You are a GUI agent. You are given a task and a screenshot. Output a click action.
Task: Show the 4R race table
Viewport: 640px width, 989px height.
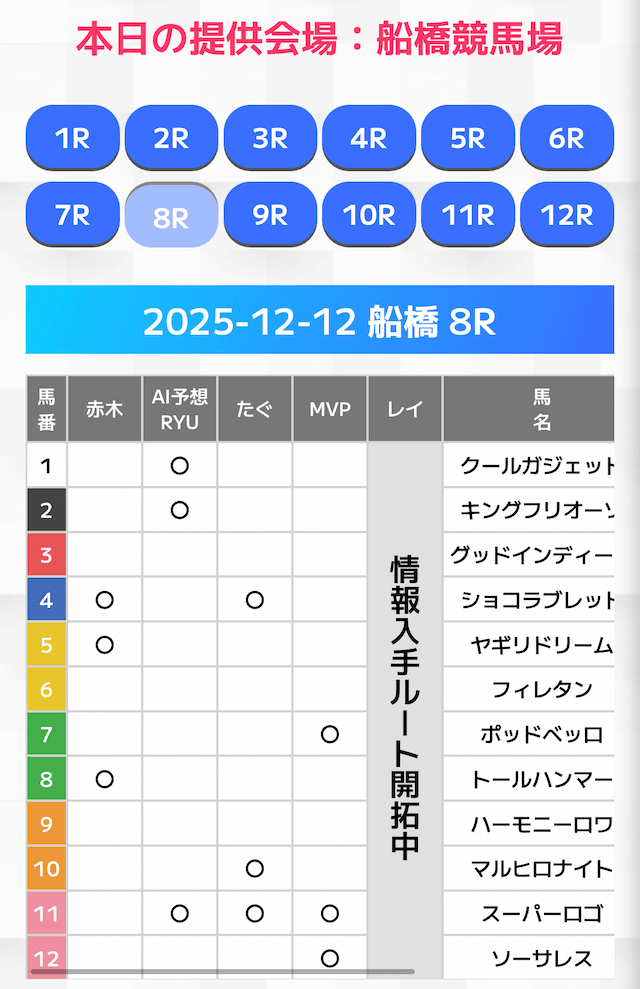pyautogui.click(x=369, y=138)
